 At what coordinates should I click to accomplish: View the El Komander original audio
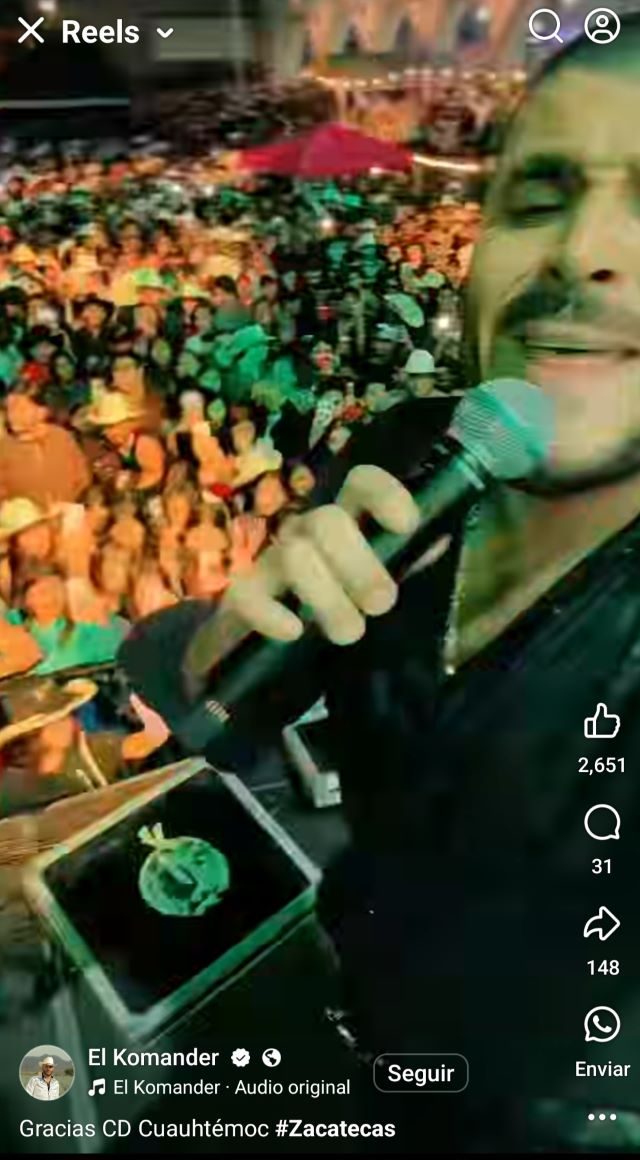pyautogui.click(x=230, y=1088)
